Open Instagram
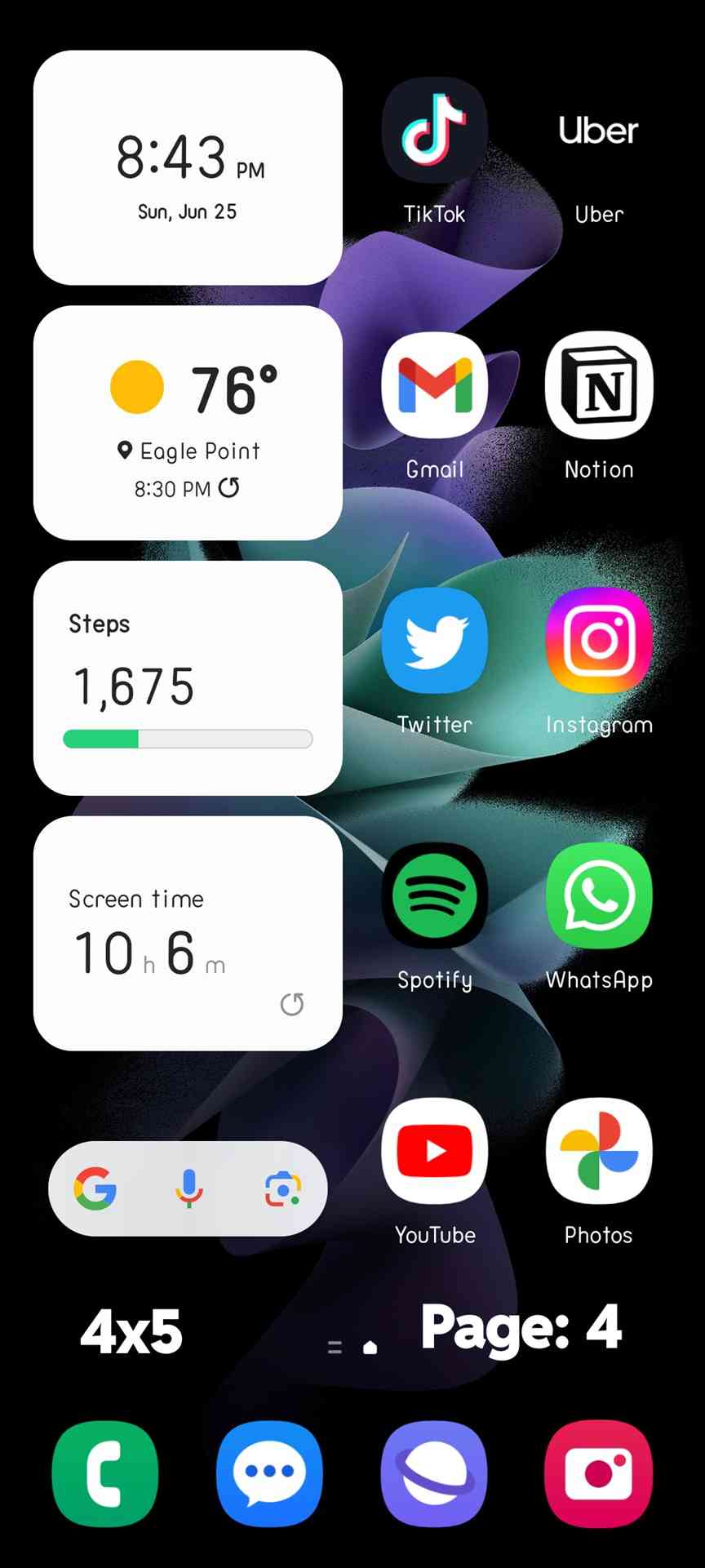The height and width of the screenshot is (1568, 705). click(598, 641)
